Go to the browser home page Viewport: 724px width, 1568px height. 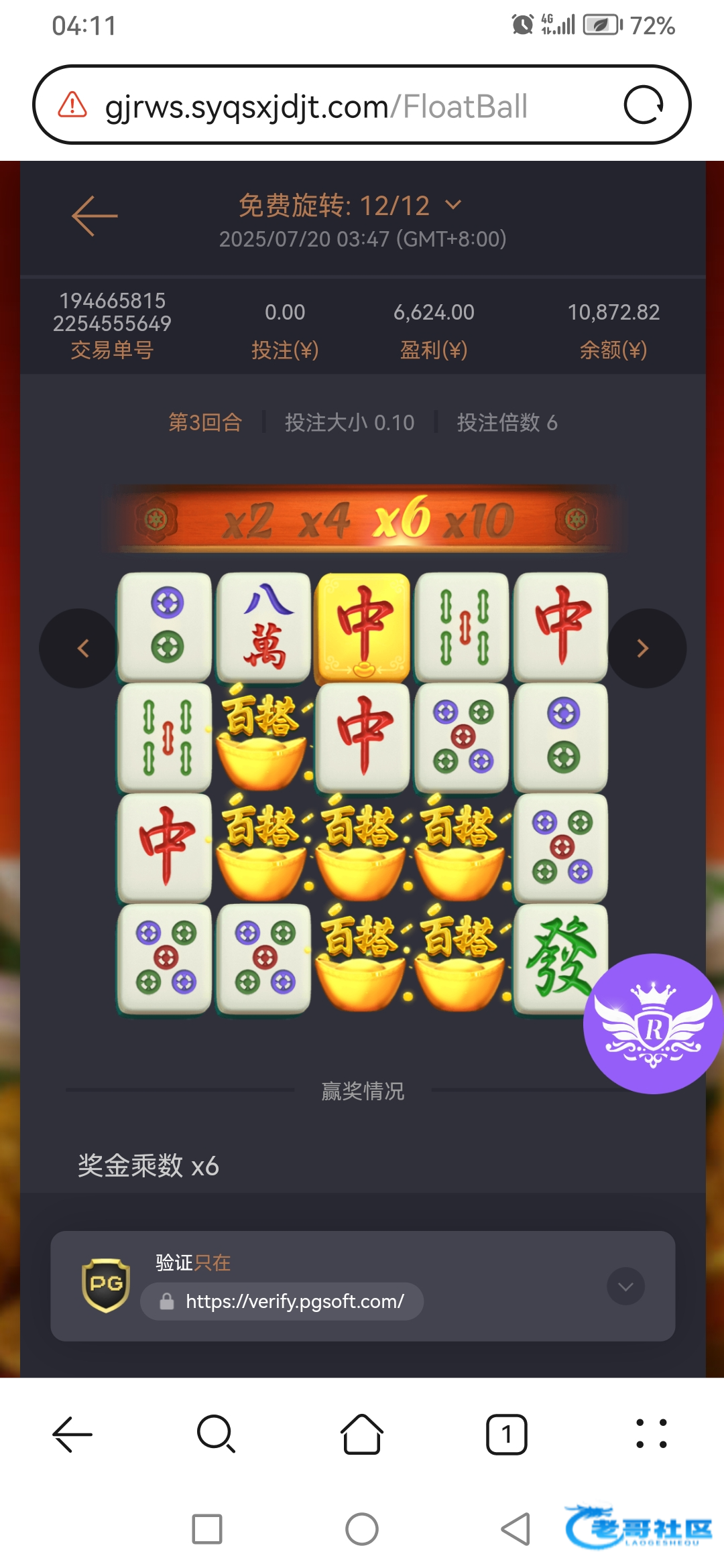[362, 1435]
